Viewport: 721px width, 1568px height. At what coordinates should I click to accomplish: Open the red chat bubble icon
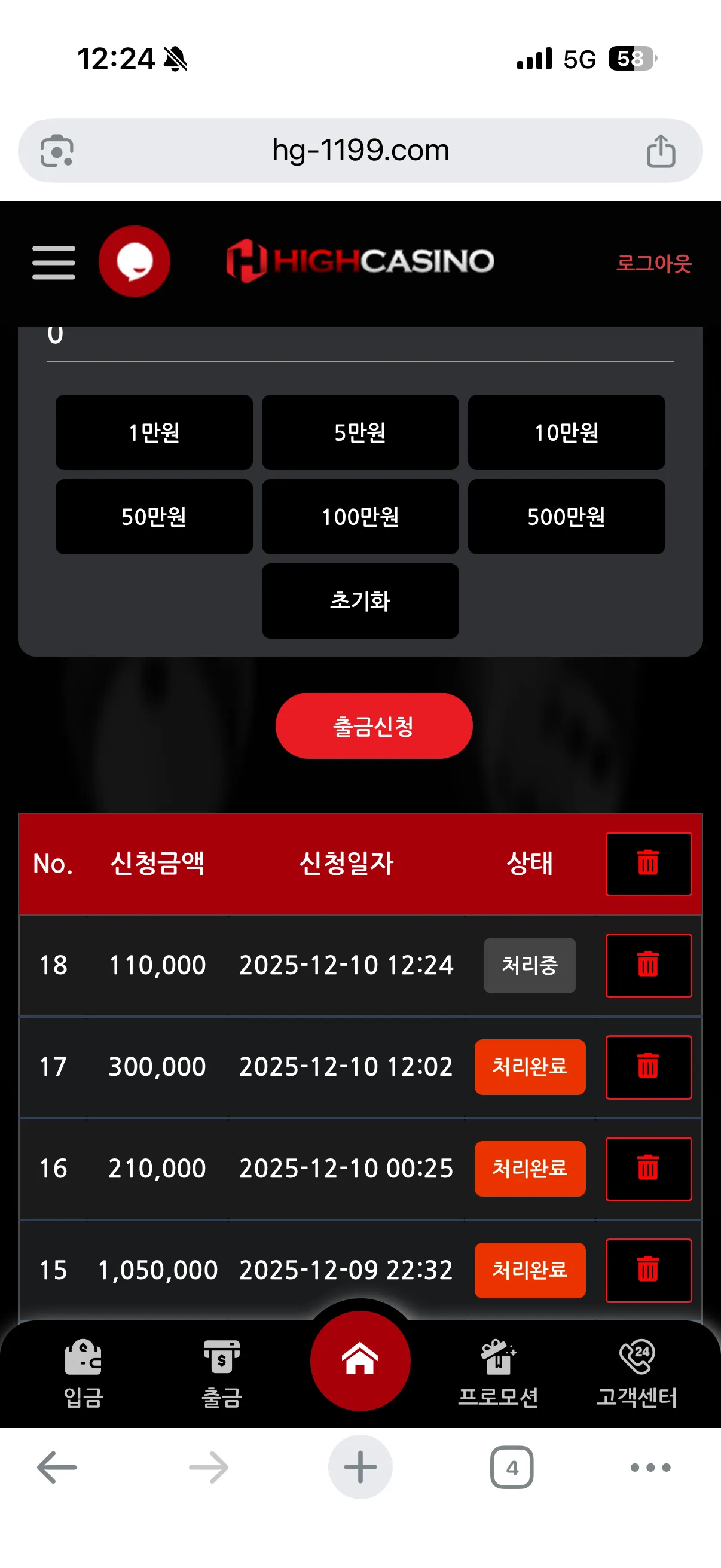(x=135, y=261)
